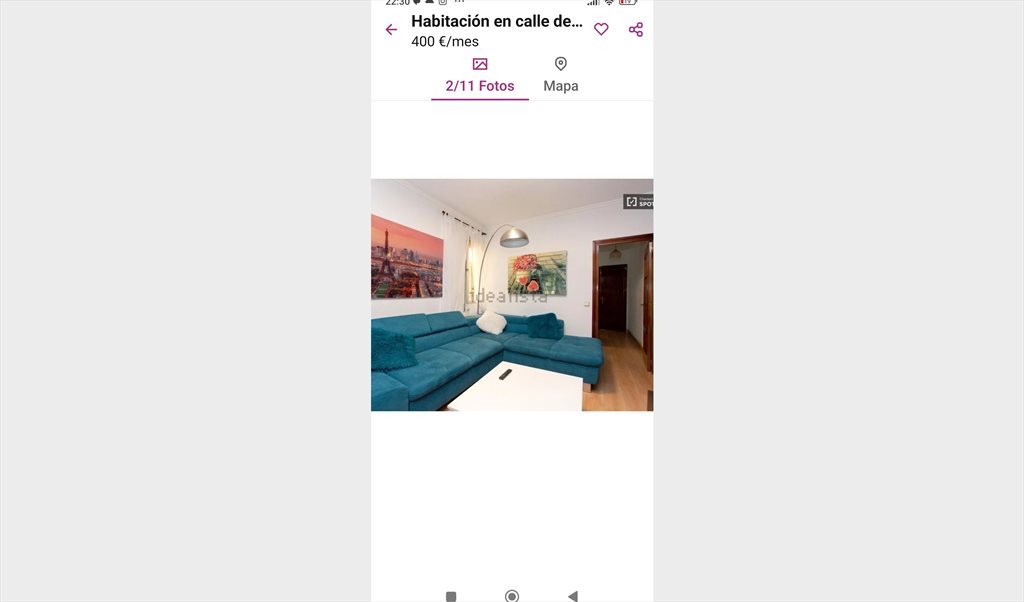
Task: Save this room to favorites
Action: point(601,30)
